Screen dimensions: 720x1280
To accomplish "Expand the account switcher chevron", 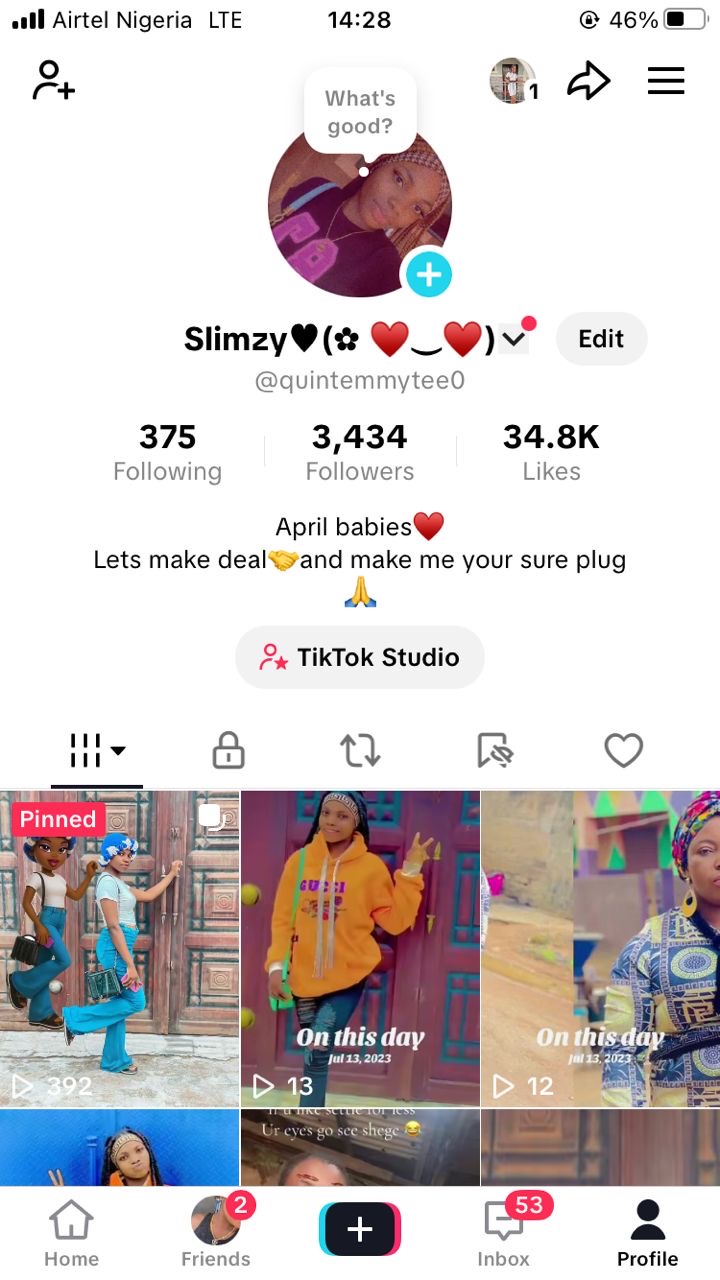I will coord(514,340).
